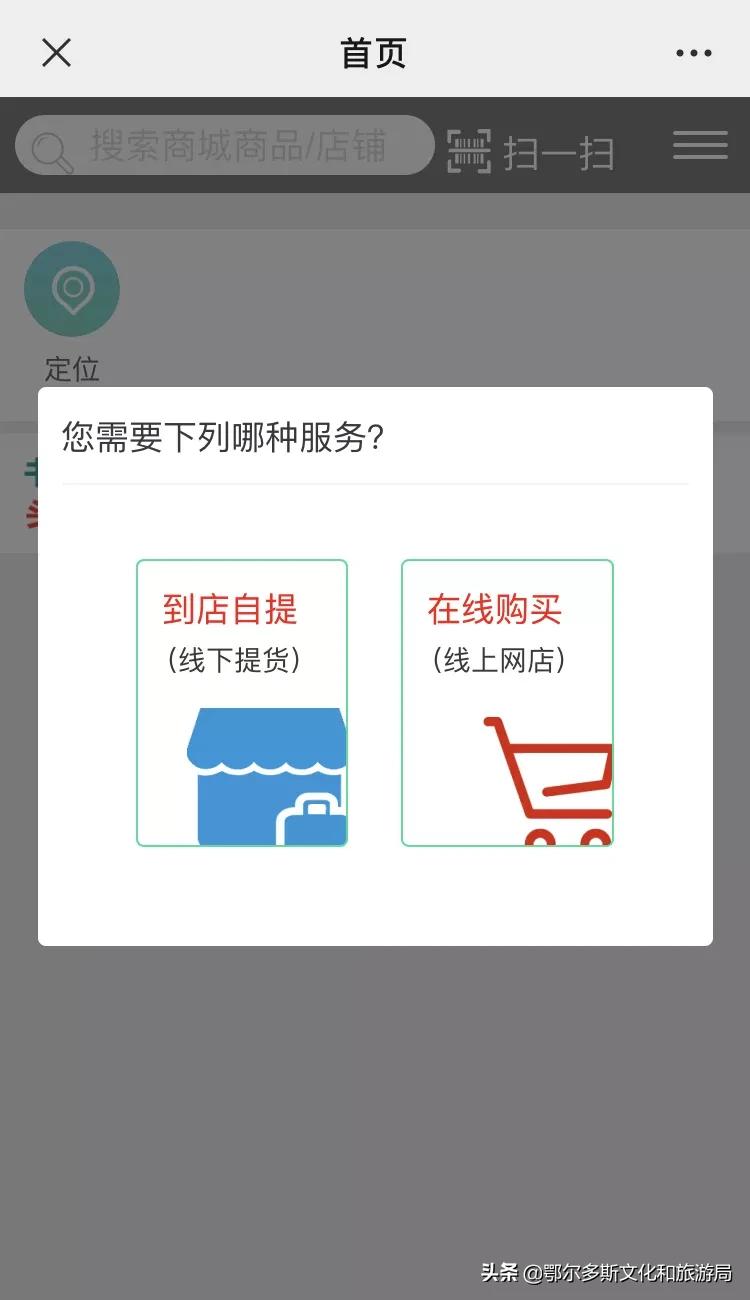Choose the 在线购买 online purchase option
Viewport: 750px width, 1300px height.
(x=506, y=703)
